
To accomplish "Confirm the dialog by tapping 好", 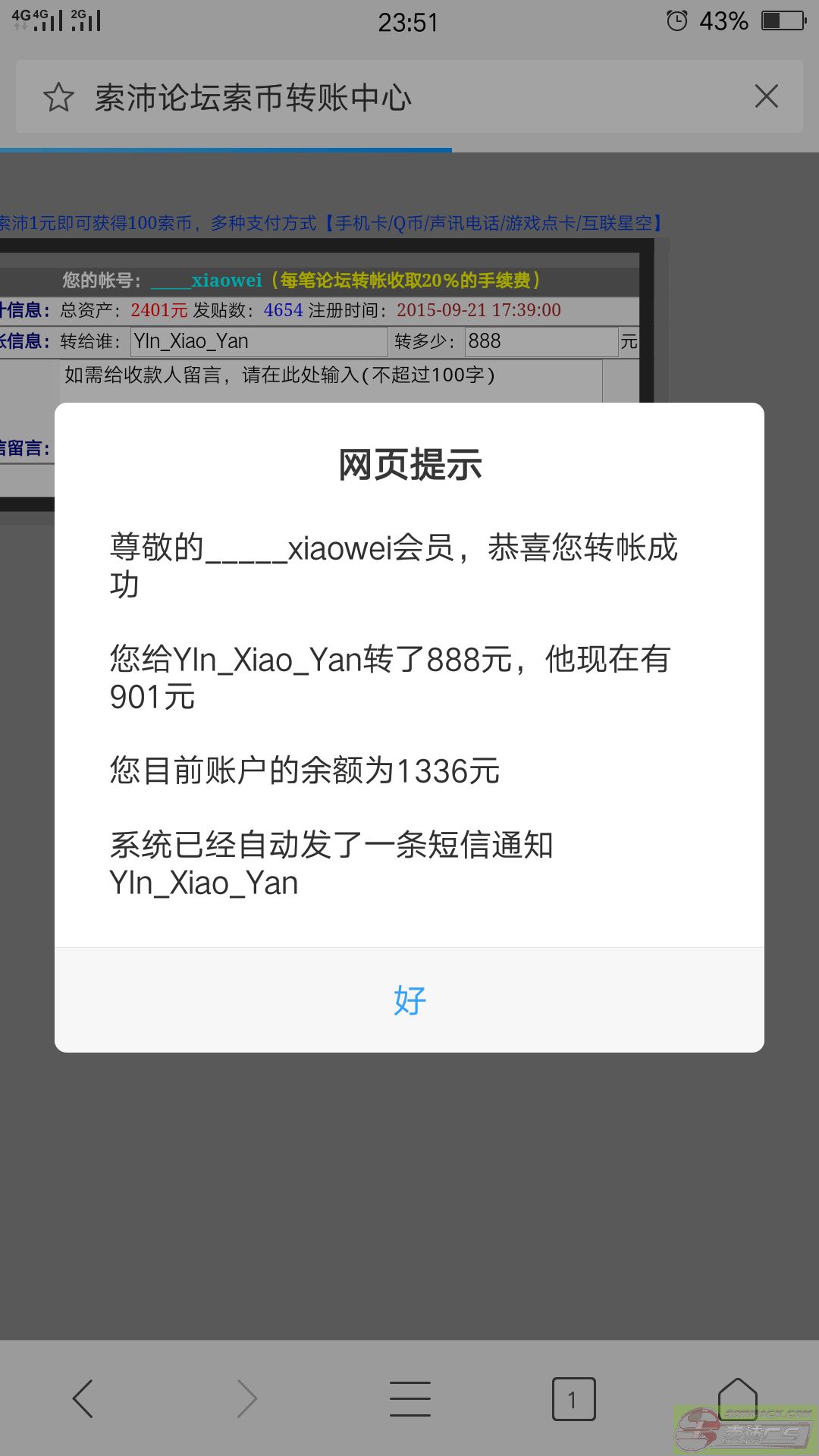I will 409,999.
